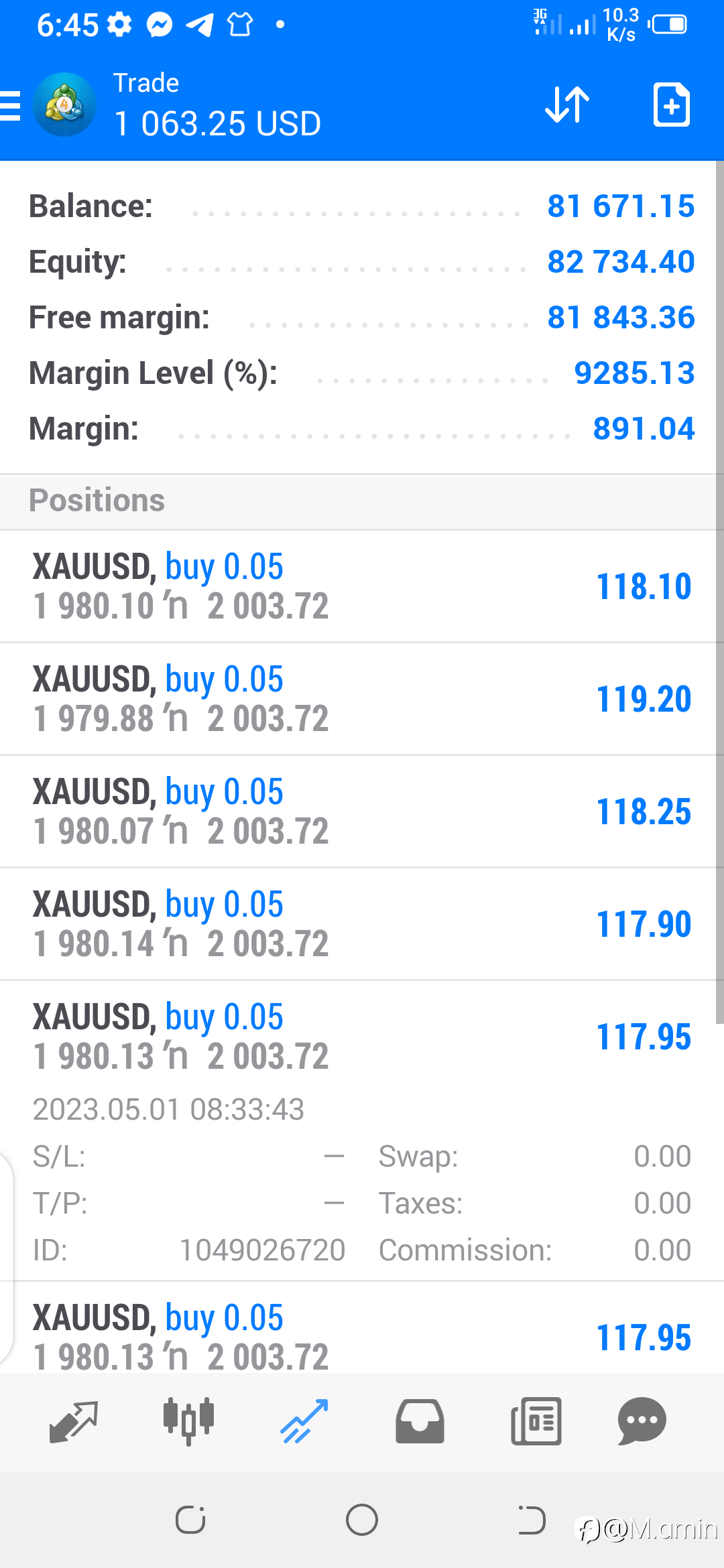Open the hamburger drawer menu
The width and height of the screenshot is (724, 1568).
10,106
